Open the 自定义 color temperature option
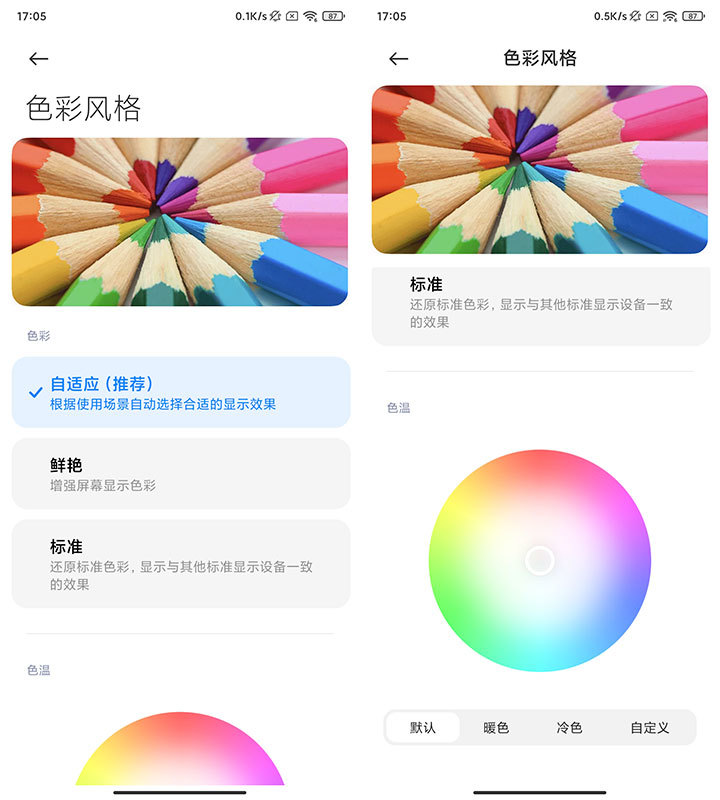Viewport: 720px width, 800px height. 650,728
